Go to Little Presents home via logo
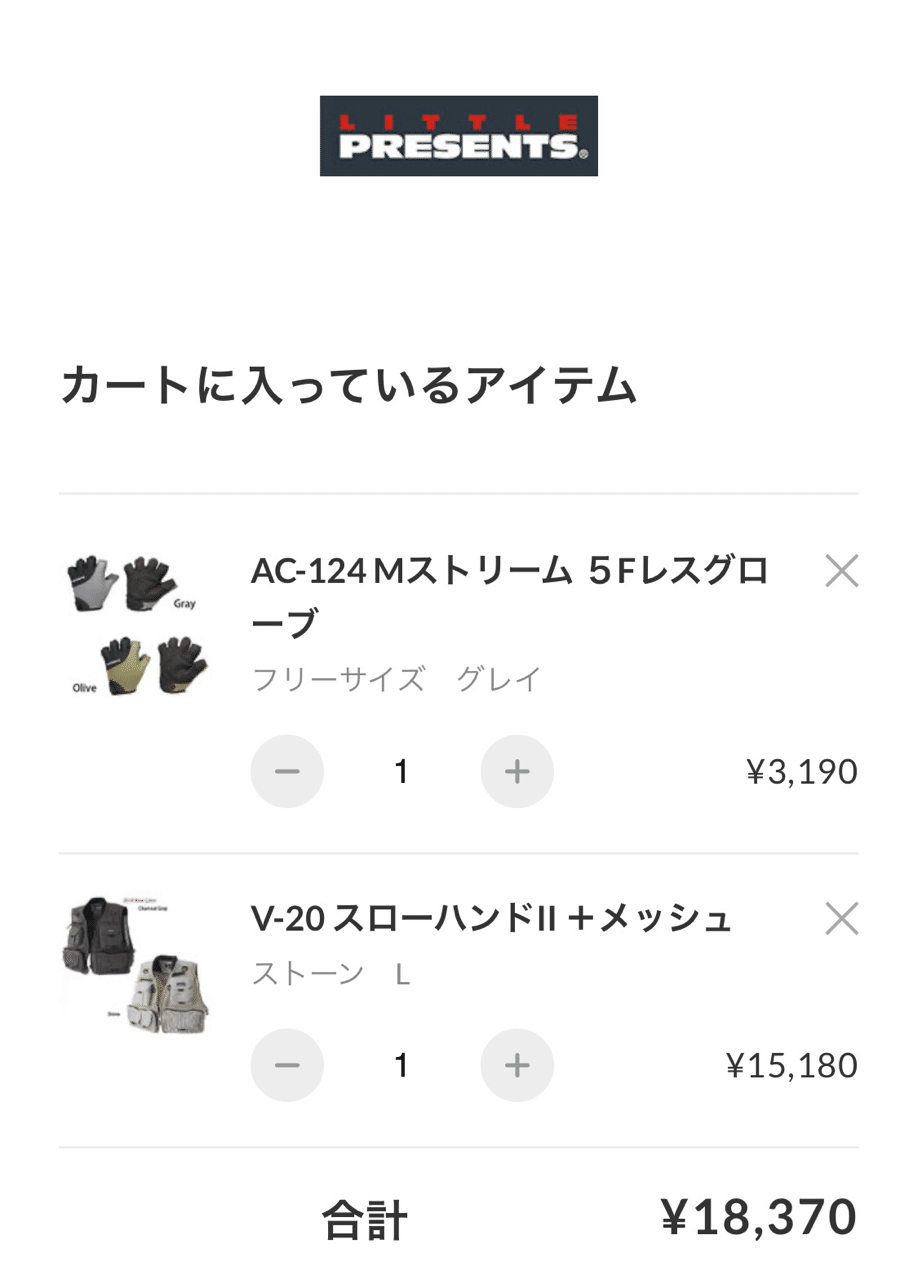The width and height of the screenshot is (918, 1280). [x=458, y=136]
